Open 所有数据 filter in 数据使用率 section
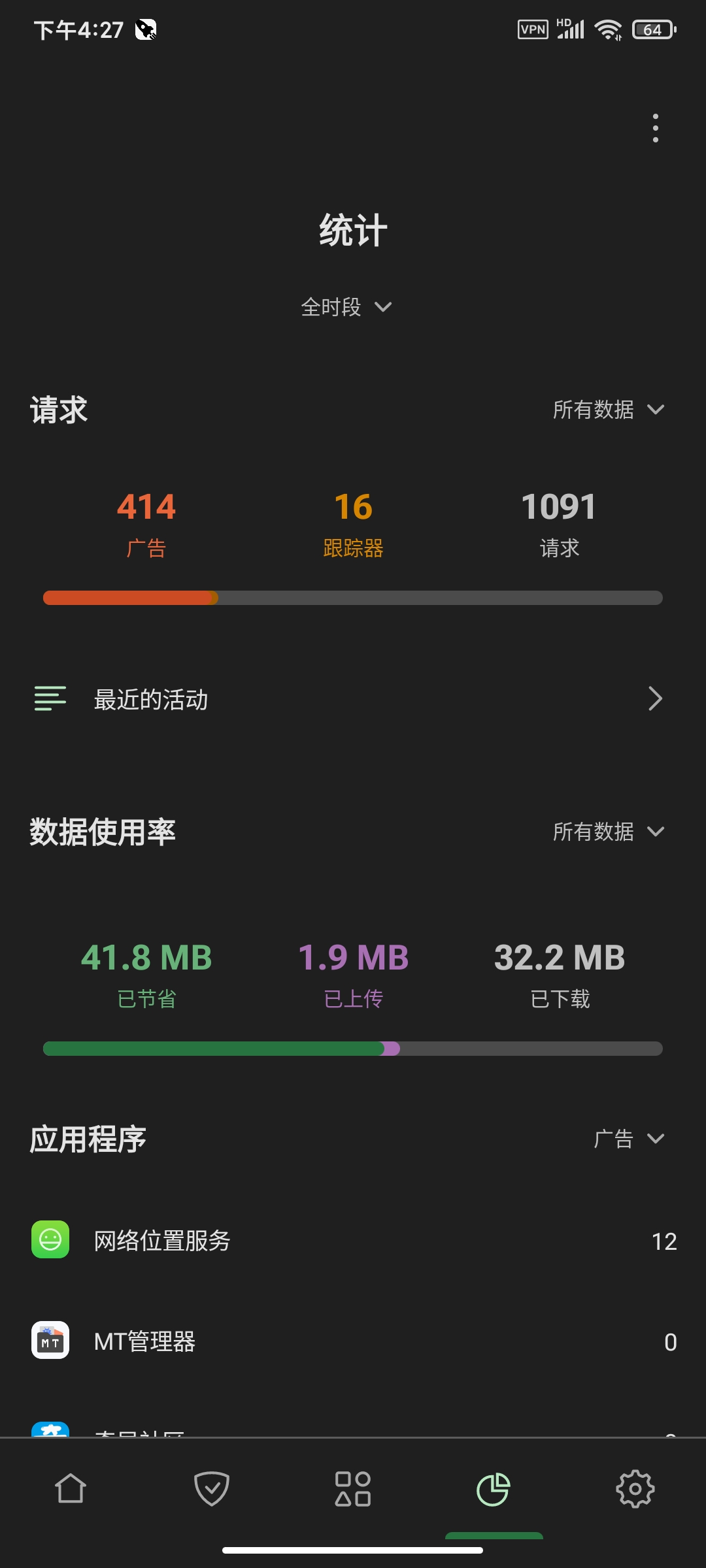 608,832
